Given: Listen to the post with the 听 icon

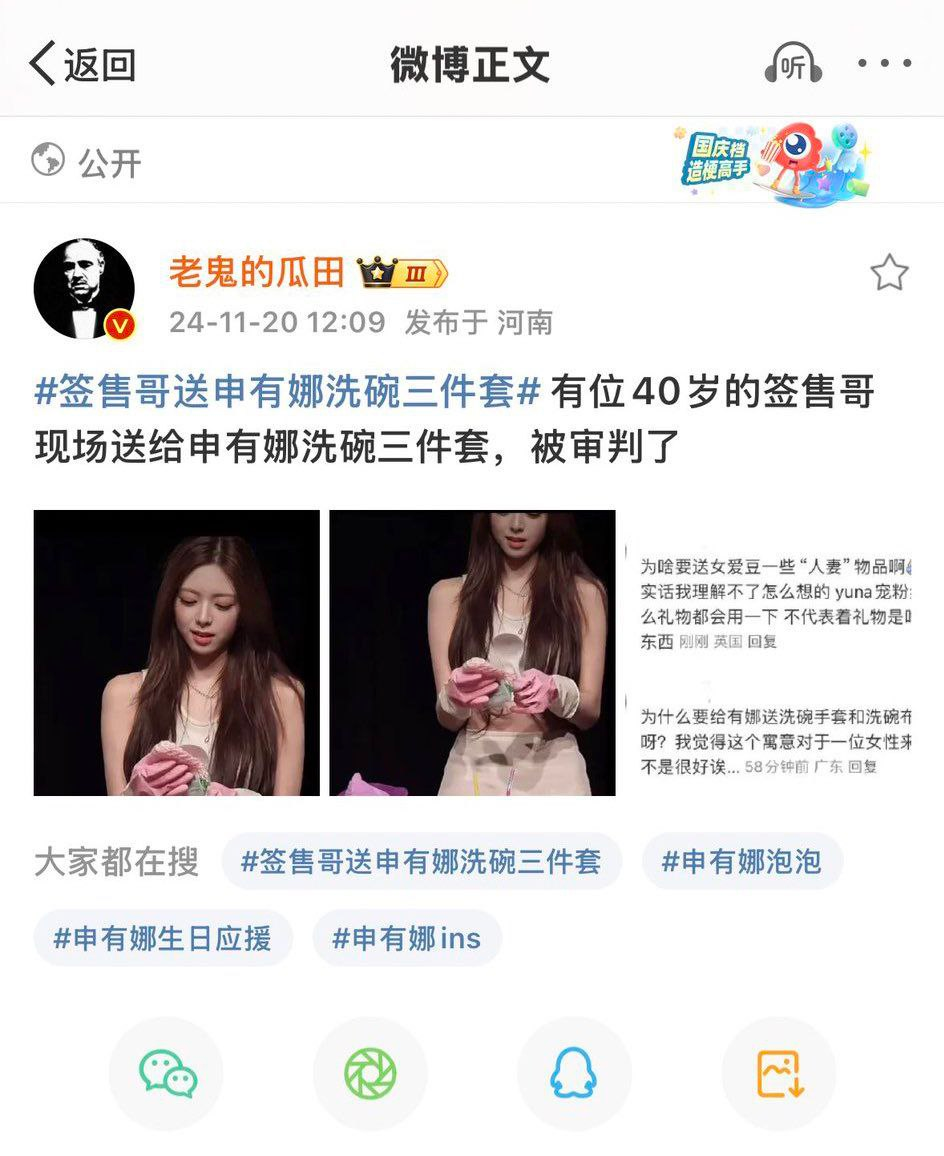Looking at the screenshot, I should click(792, 65).
